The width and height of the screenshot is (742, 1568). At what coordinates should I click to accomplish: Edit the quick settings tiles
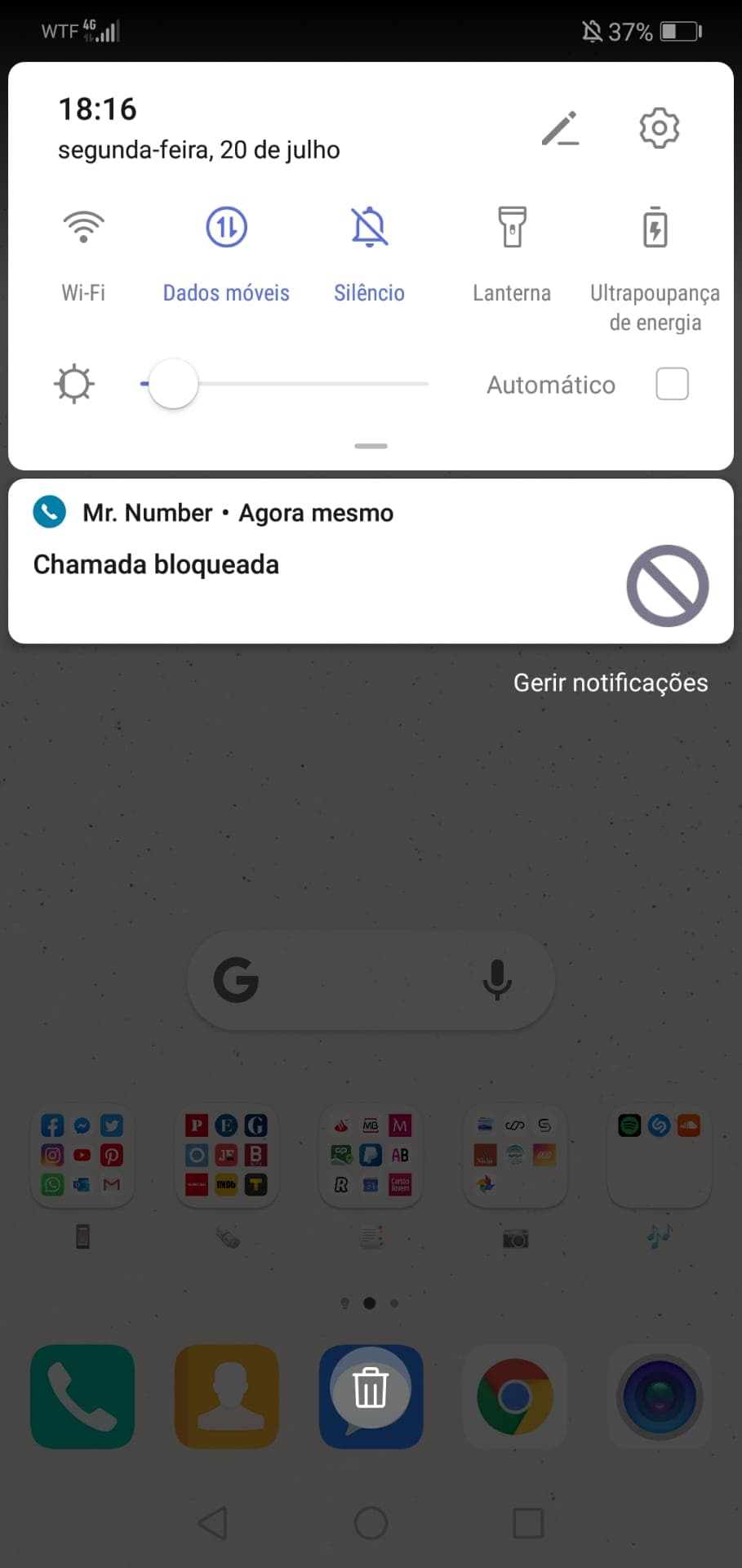560,128
